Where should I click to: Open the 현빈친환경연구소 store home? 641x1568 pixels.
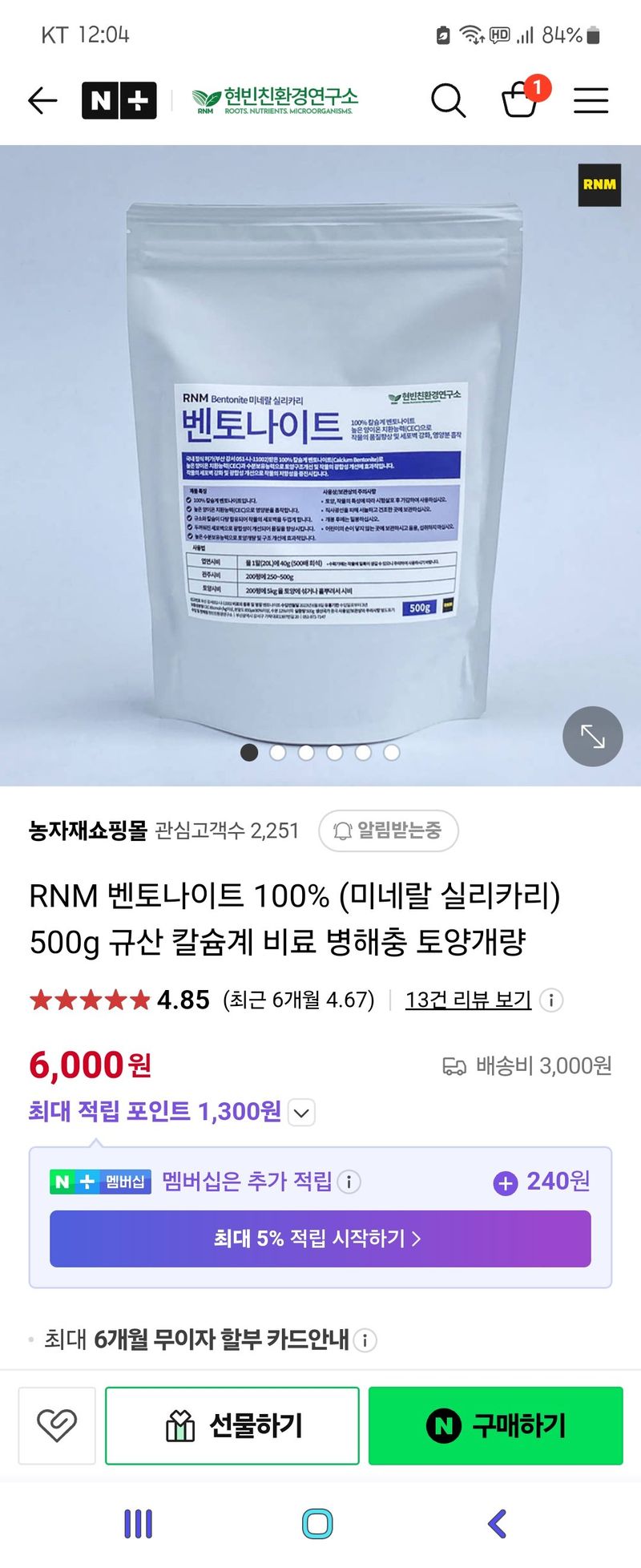[275, 101]
